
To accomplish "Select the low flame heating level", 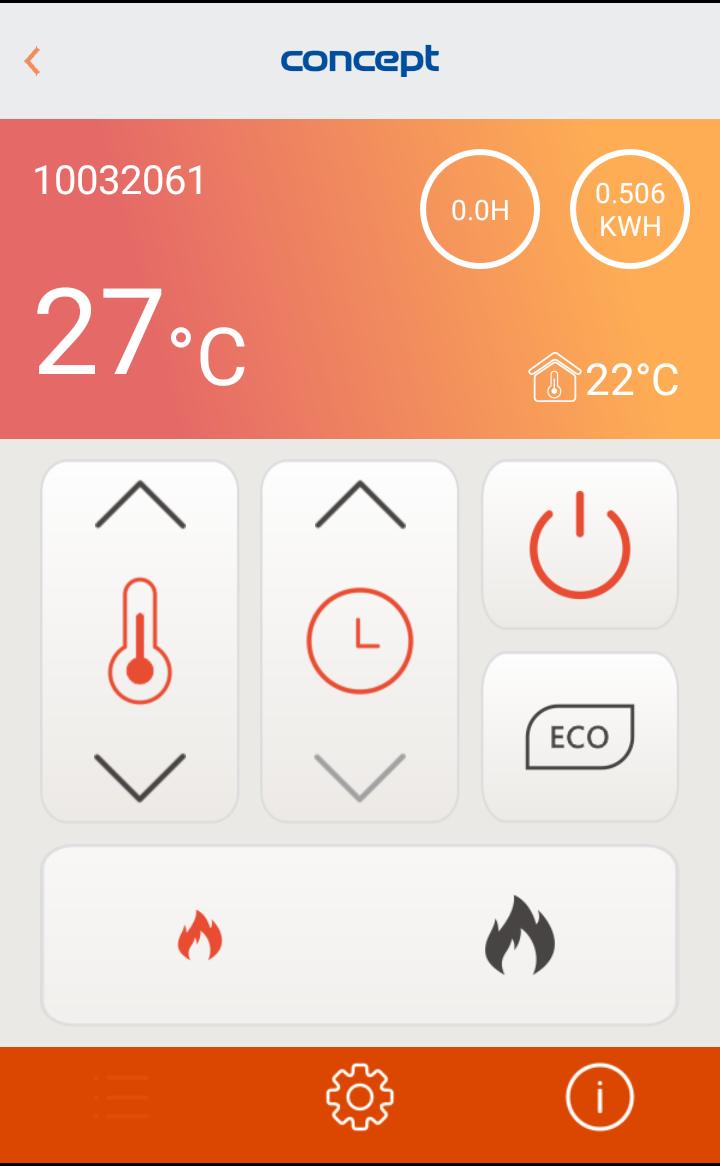I will click(200, 937).
